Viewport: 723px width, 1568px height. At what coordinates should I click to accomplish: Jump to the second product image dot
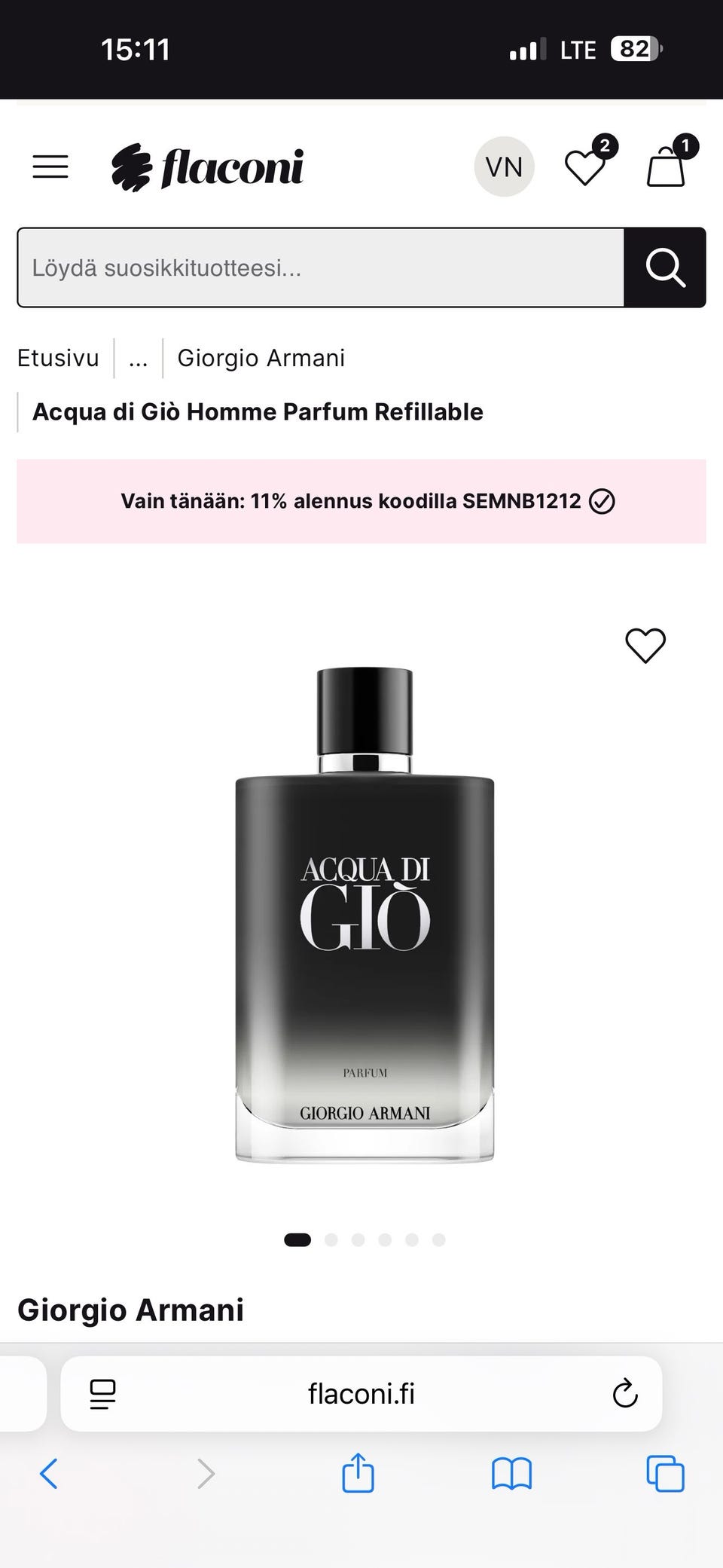[331, 1239]
